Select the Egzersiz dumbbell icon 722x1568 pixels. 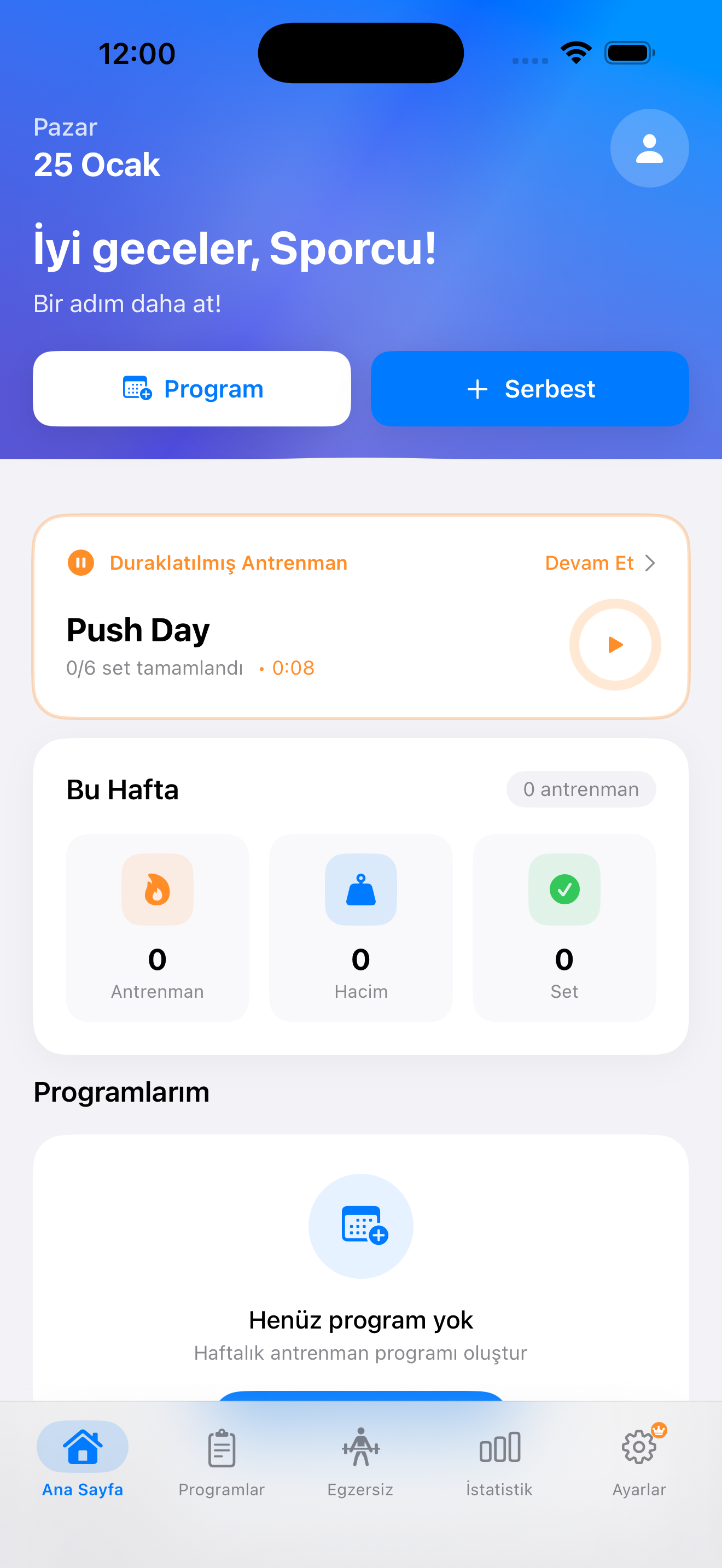pos(360,1448)
